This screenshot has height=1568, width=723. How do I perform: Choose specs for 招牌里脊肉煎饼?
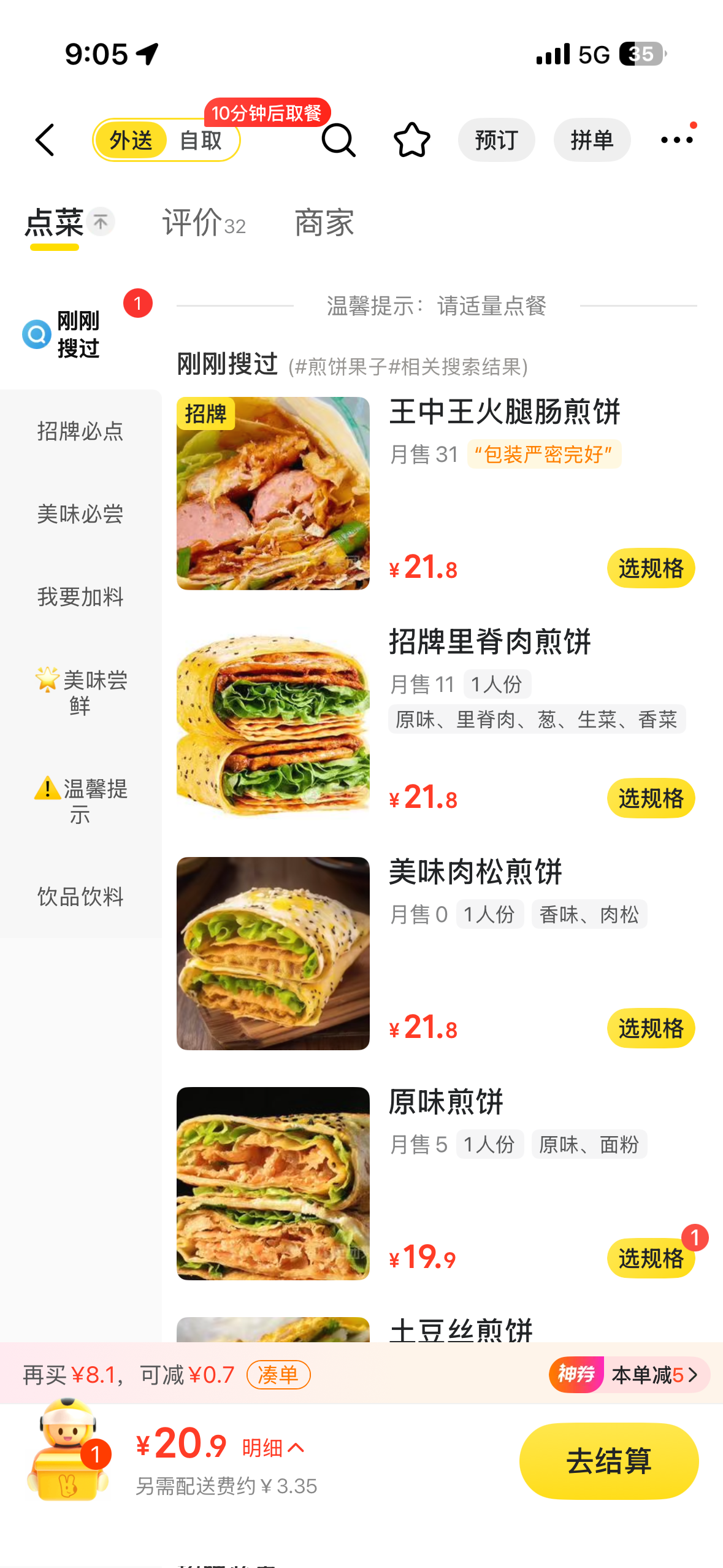[x=651, y=798]
